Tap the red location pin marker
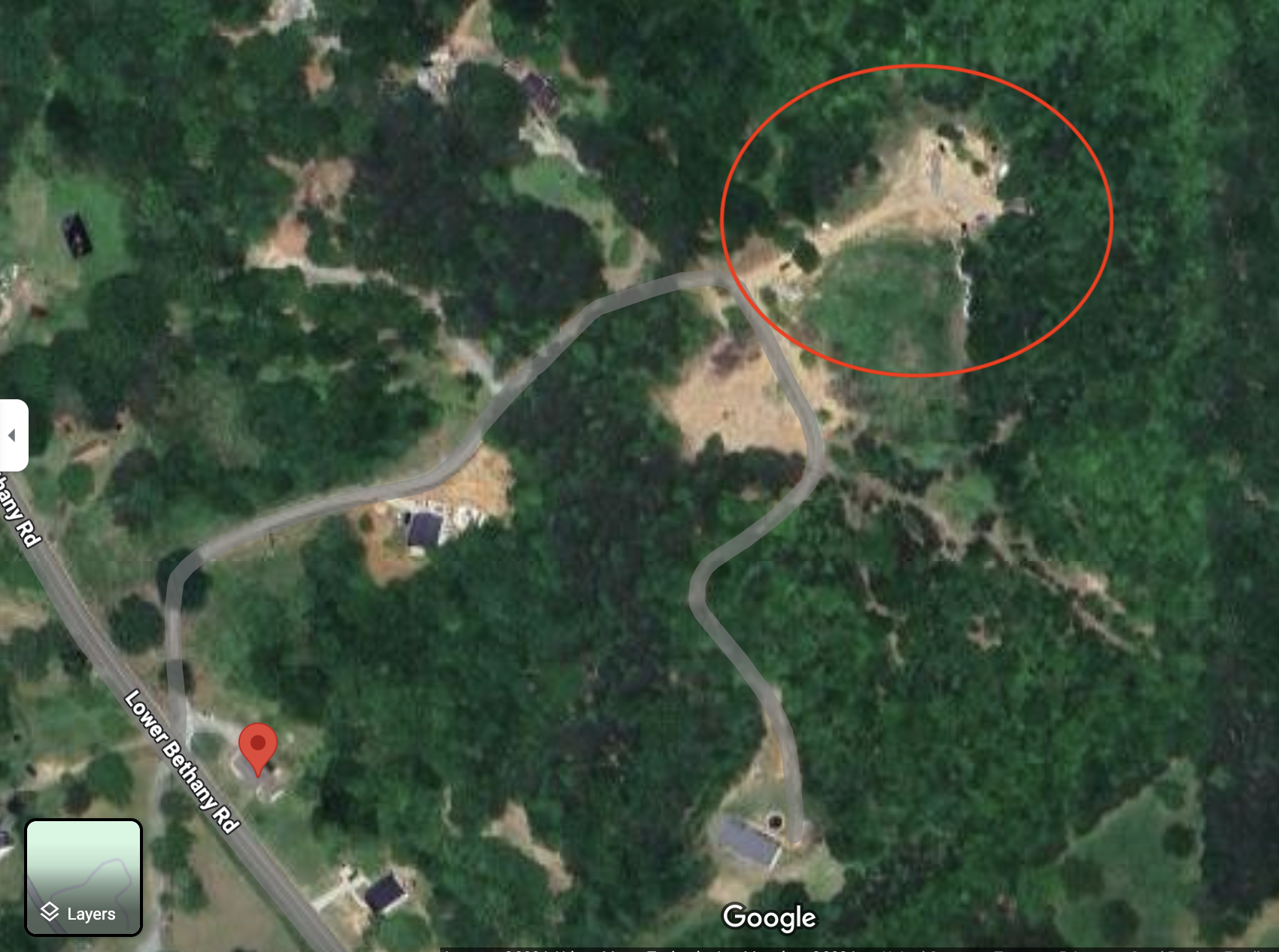The image size is (1279, 952). coord(258,746)
